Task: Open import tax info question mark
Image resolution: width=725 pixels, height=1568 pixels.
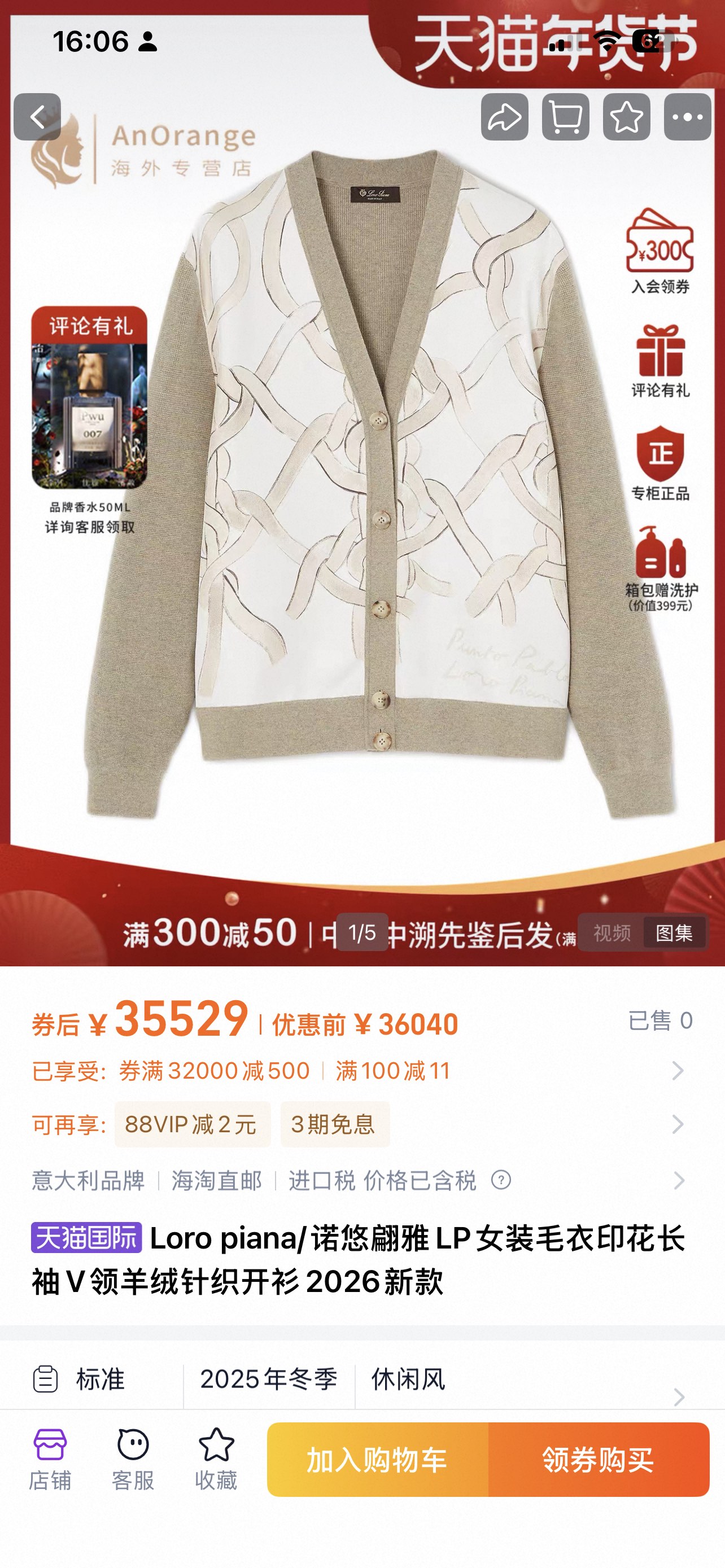Action: 501,1180
